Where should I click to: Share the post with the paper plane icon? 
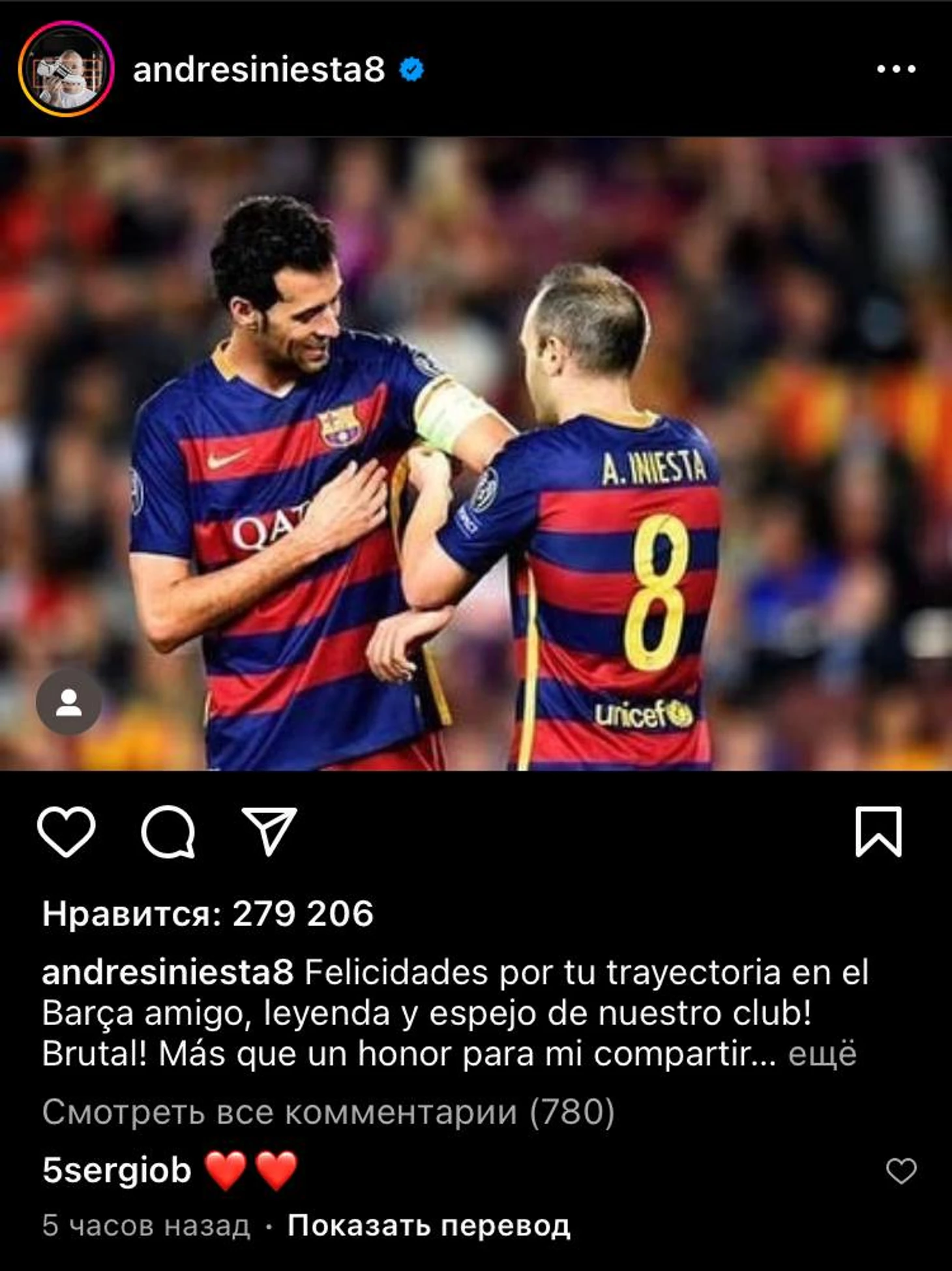(269, 831)
